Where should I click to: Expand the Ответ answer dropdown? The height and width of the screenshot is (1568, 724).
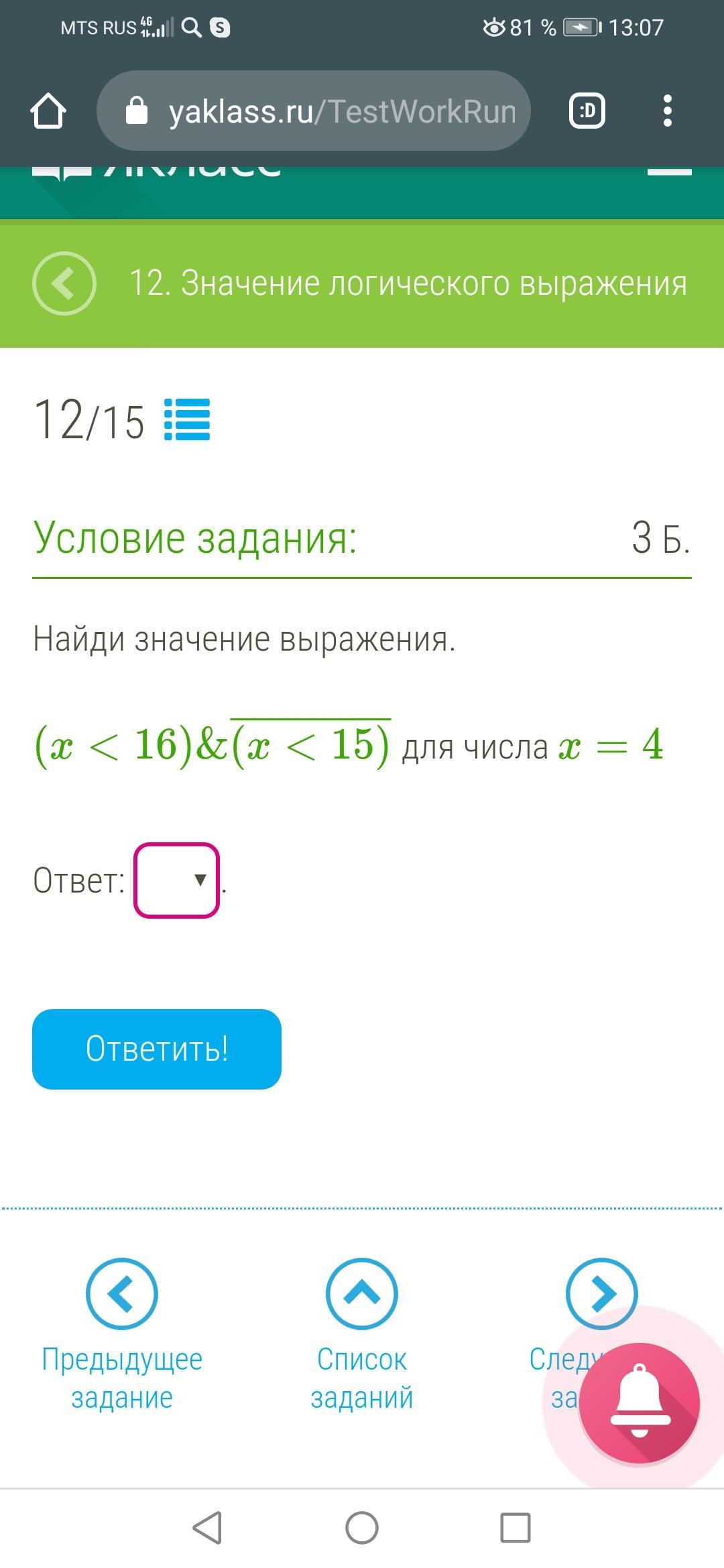tap(177, 880)
